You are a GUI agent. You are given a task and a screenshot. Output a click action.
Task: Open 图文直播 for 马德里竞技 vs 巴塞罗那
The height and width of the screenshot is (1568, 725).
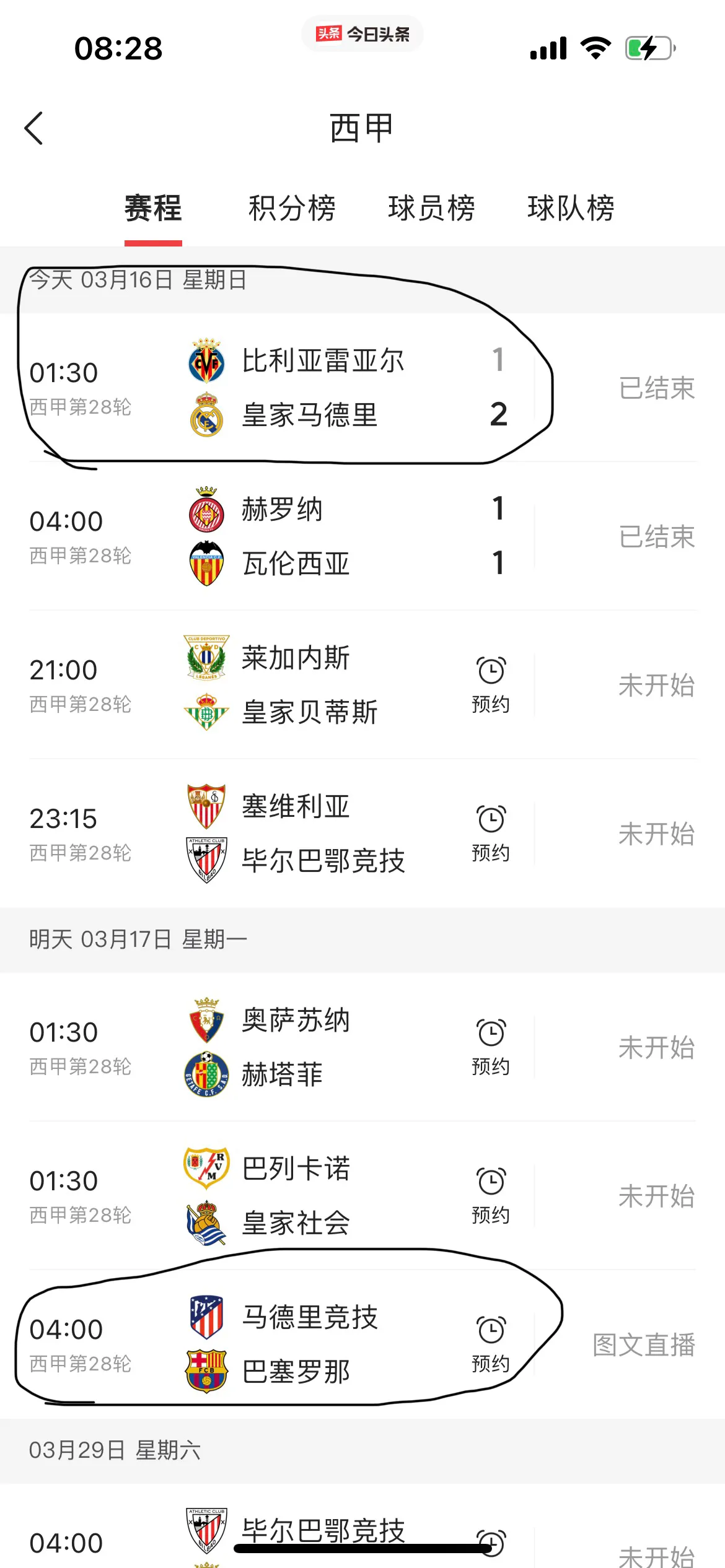pos(644,1344)
